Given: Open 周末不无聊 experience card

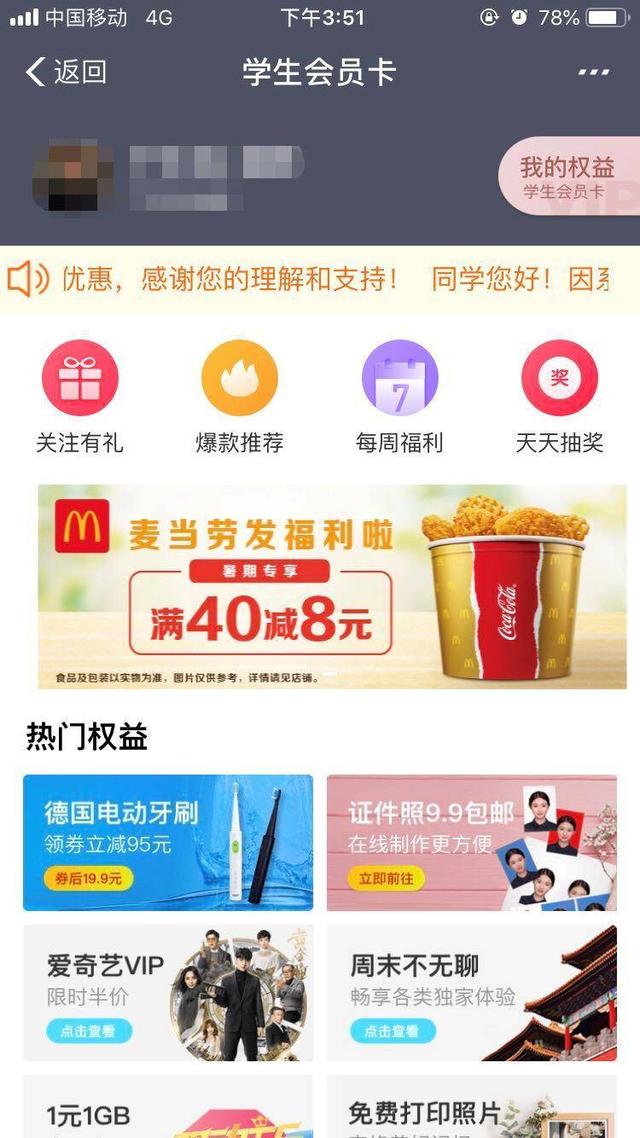Looking at the screenshot, I should click(x=471, y=992).
